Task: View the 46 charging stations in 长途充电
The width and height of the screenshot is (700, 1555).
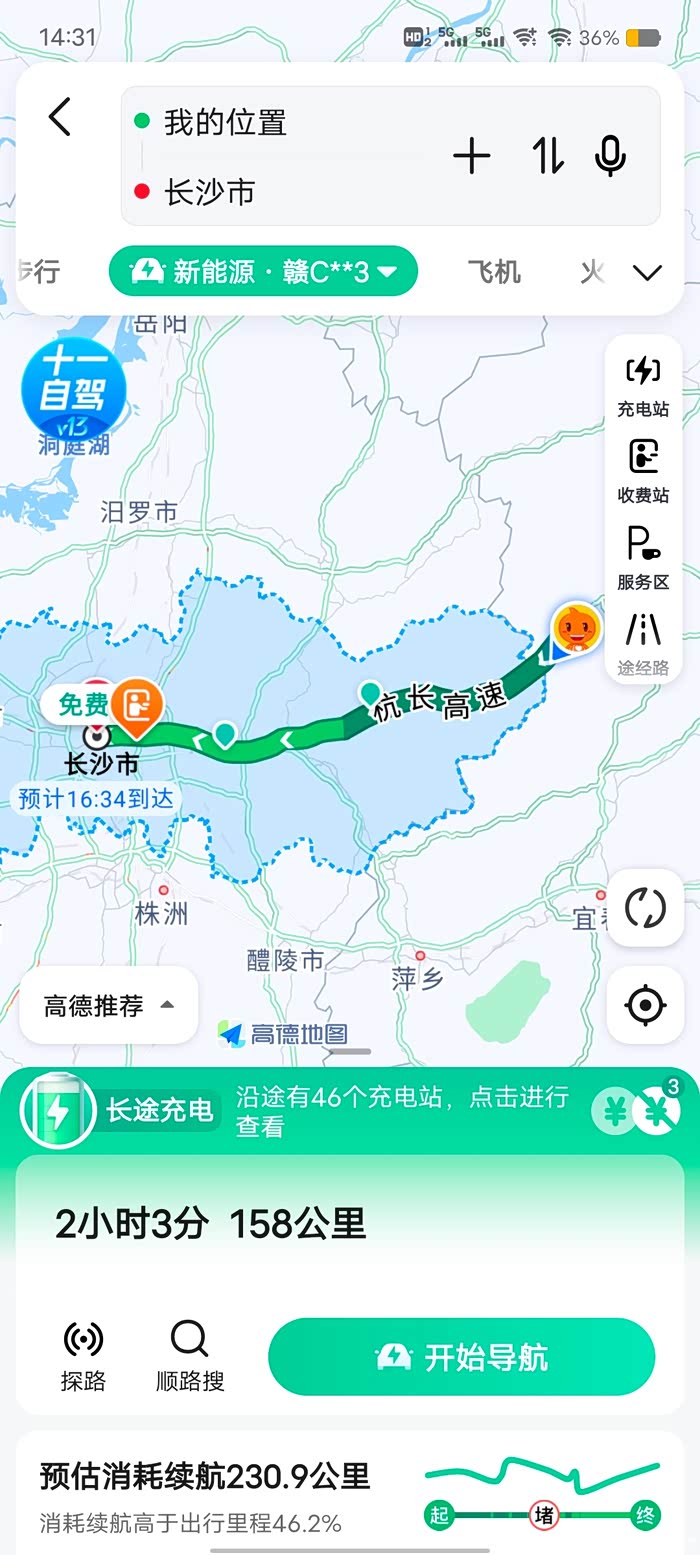Action: (402, 1111)
